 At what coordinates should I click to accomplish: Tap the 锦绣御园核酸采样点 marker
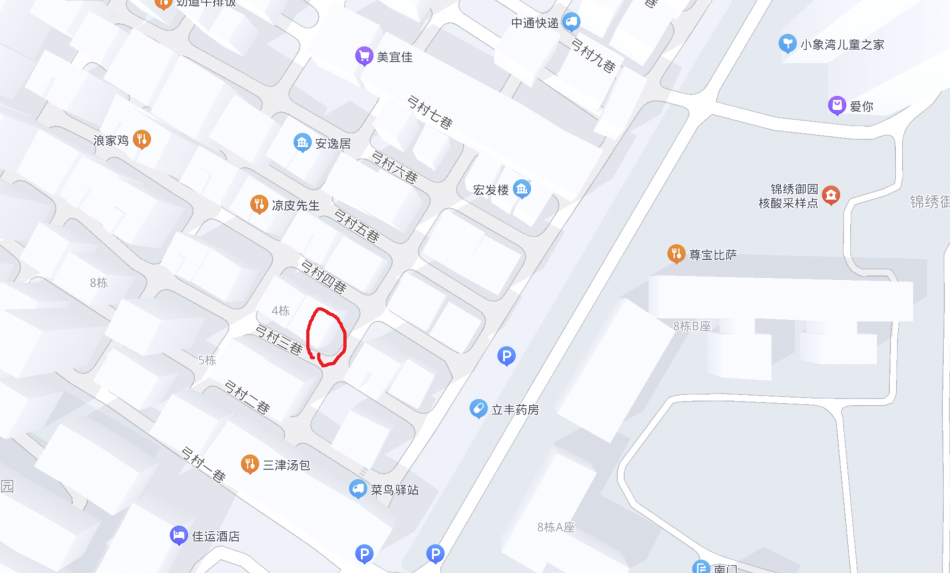pyautogui.click(x=831, y=194)
